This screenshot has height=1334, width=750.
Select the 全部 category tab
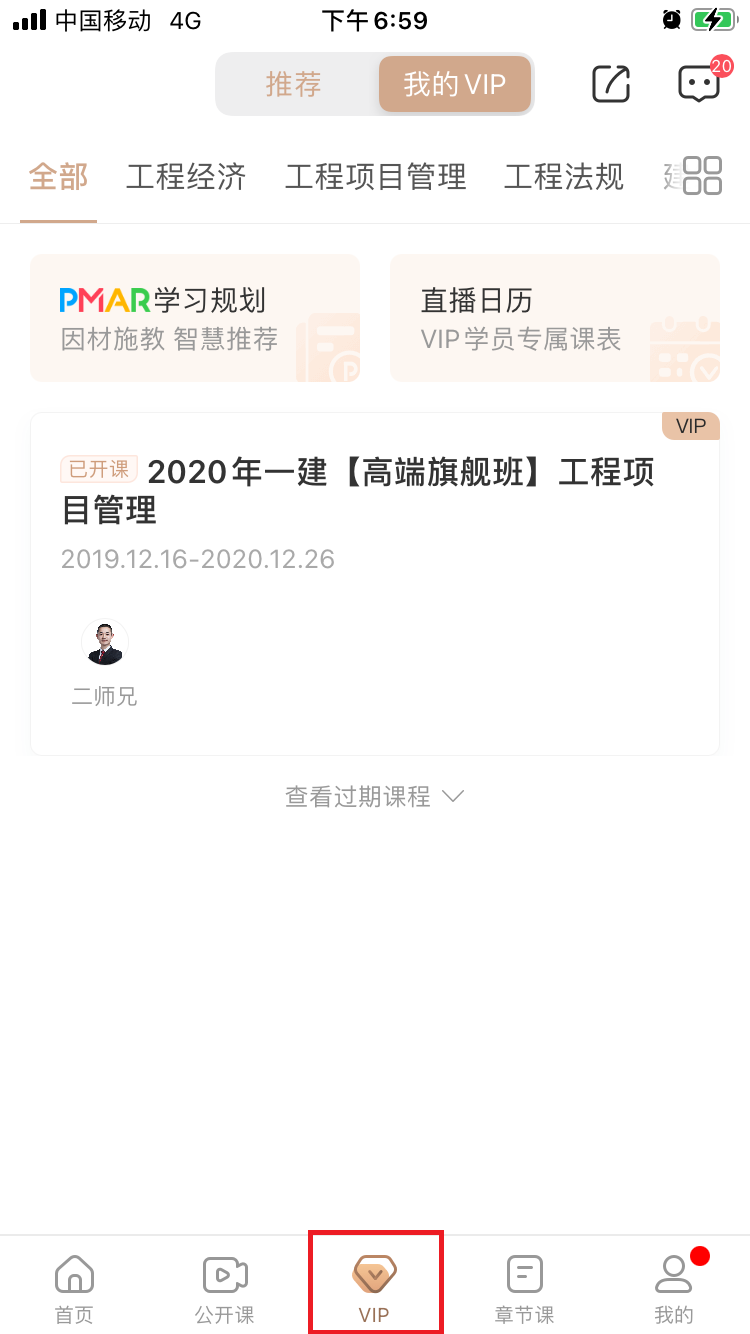click(x=58, y=177)
